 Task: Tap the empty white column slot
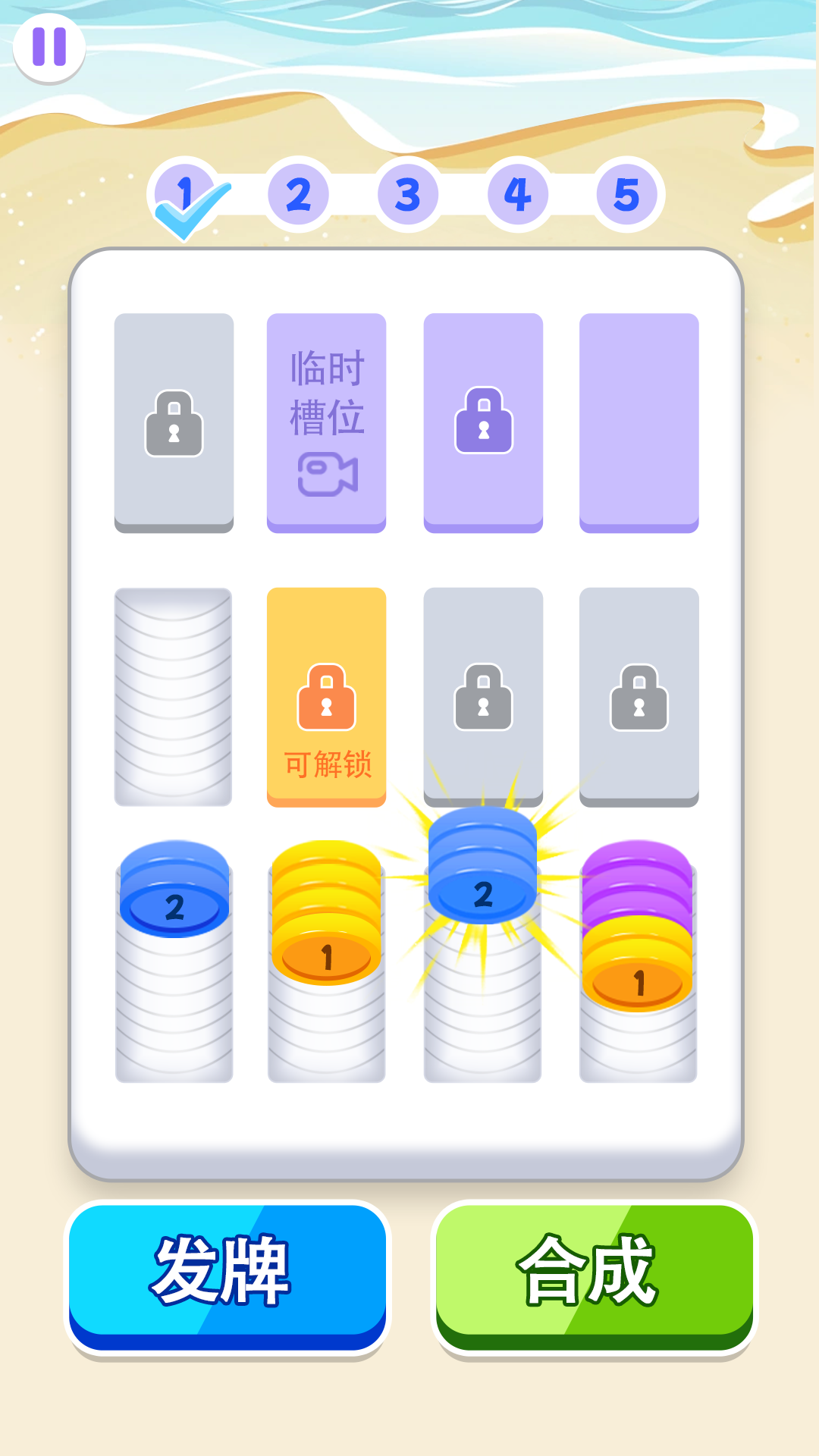click(x=174, y=696)
